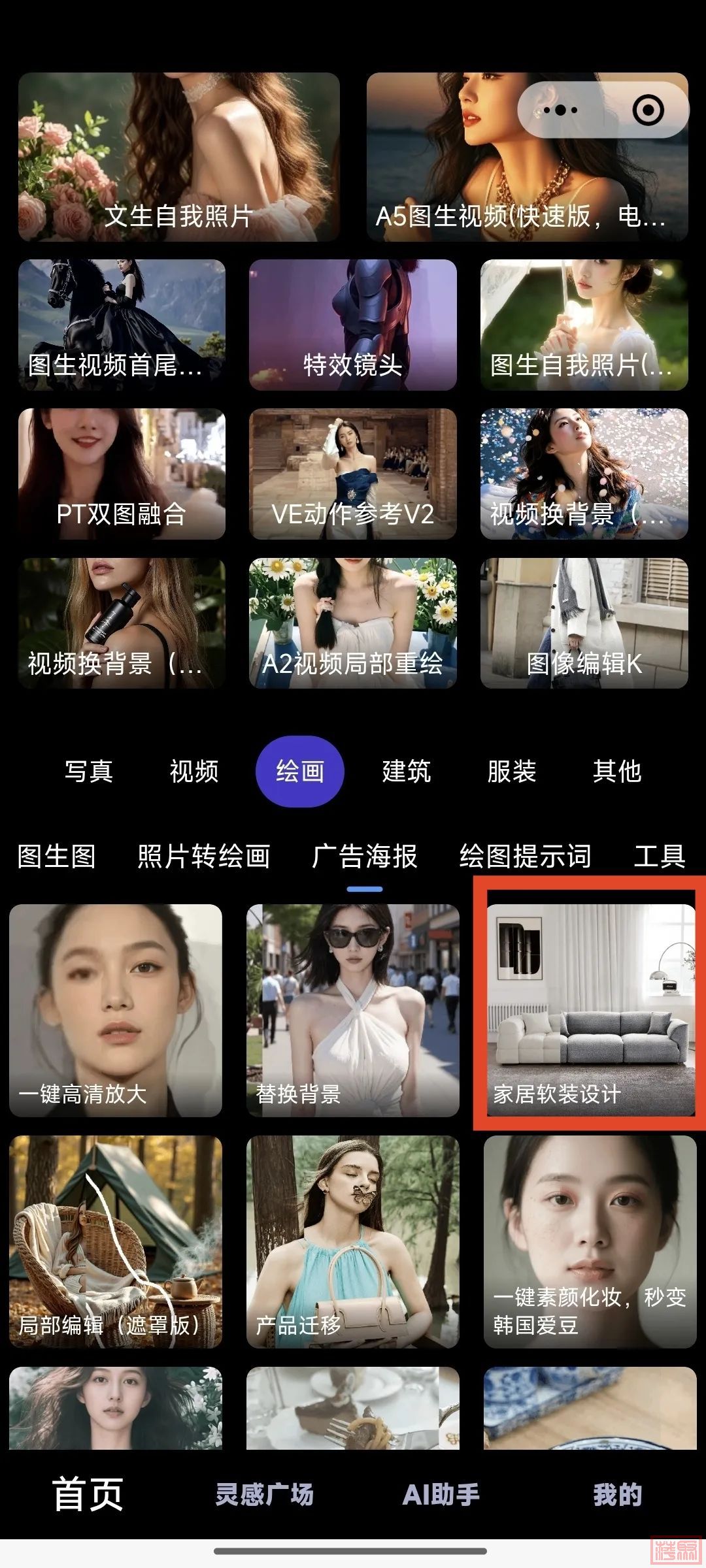Go to the 灵感广场 tab
This screenshot has width=706, height=1568.
265,1495
